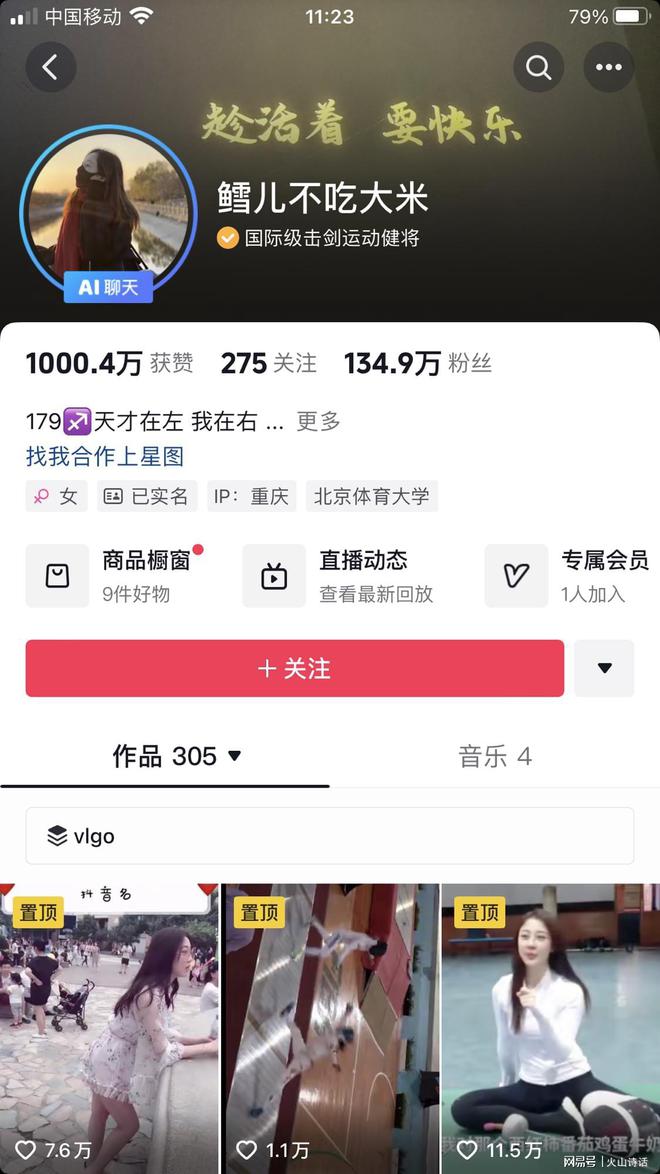Viewport: 660px width, 1174px height.
Task: Expand the bio with 更多
Action: click(x=318, y=422)
